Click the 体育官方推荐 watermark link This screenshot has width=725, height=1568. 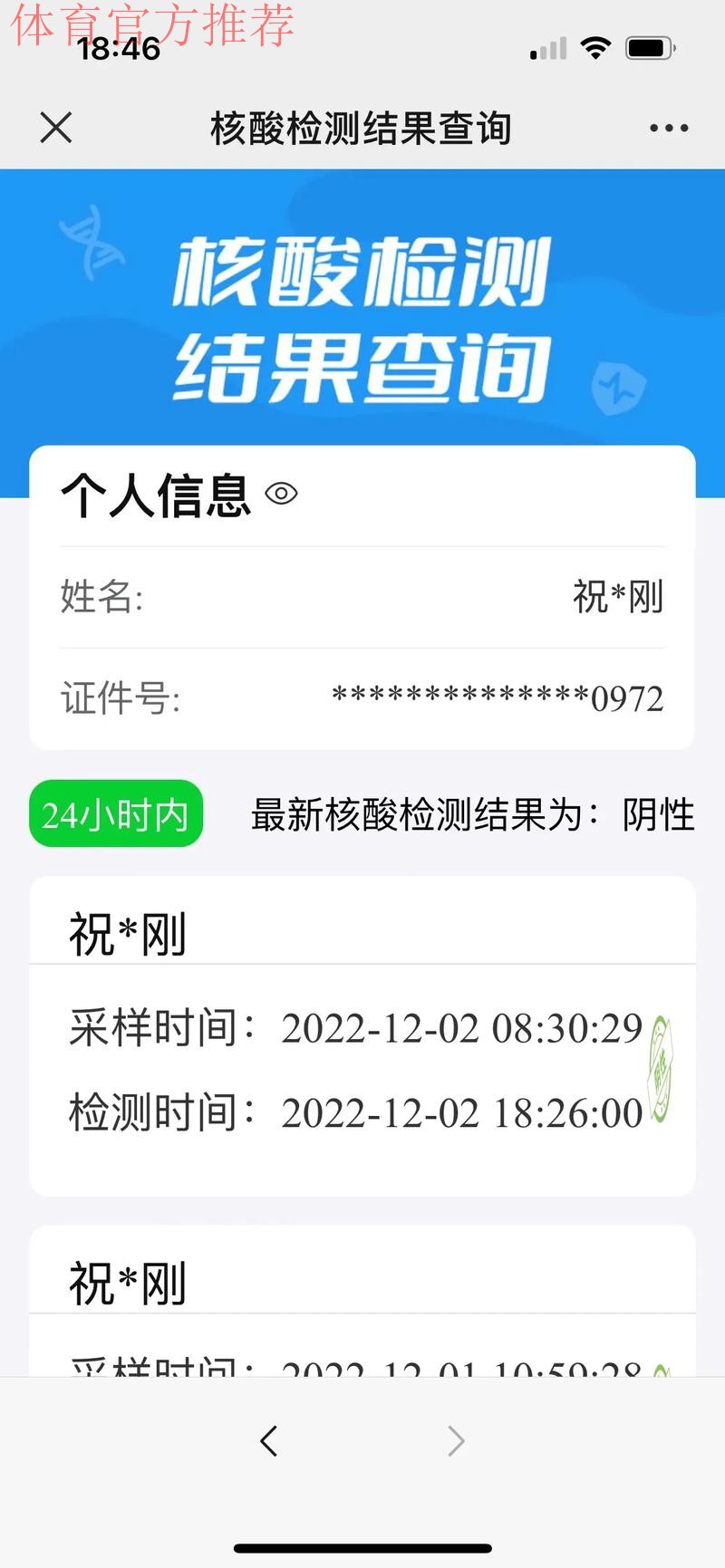click(150, 24)
